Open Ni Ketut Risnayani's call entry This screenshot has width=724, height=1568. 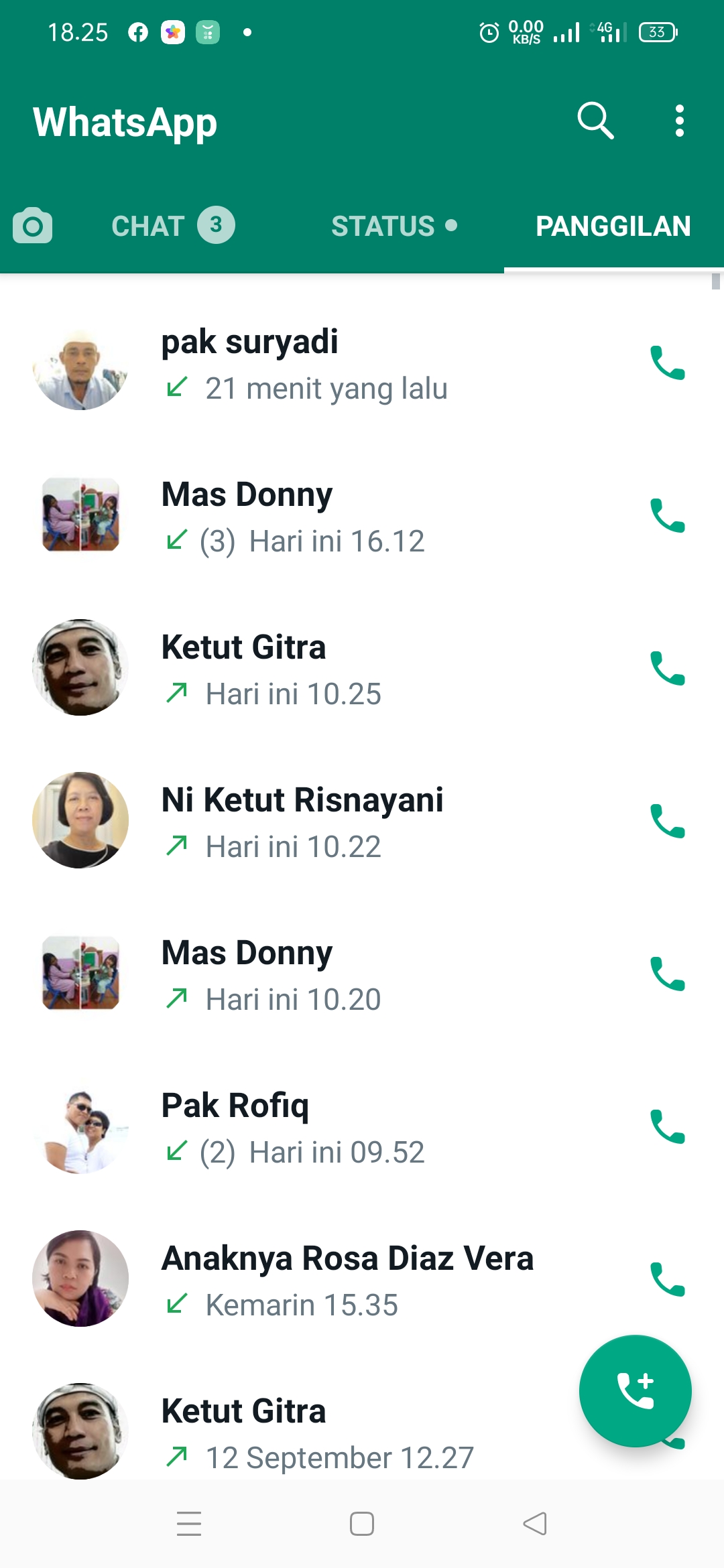coord(335,823)
